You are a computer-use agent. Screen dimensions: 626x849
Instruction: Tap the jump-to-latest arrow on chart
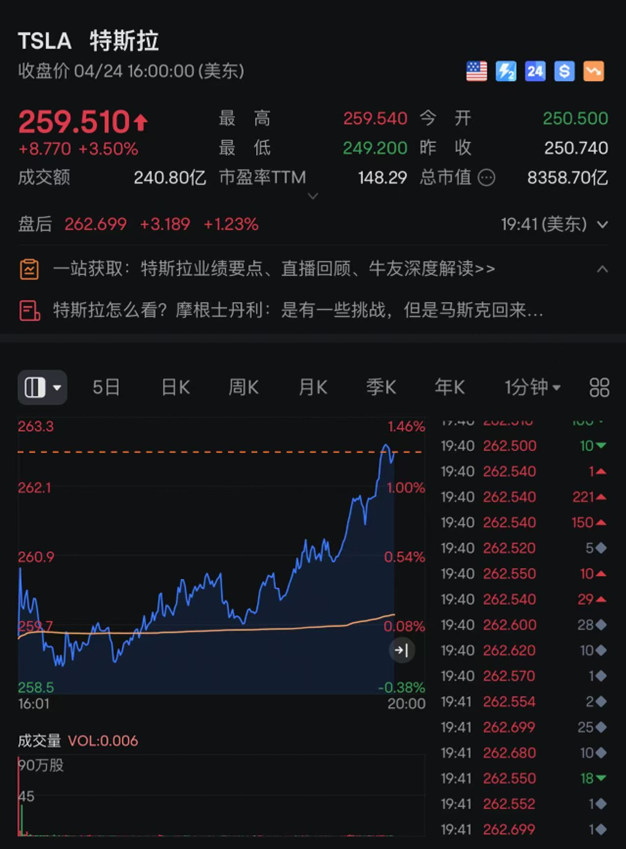(x=401, y=651)
